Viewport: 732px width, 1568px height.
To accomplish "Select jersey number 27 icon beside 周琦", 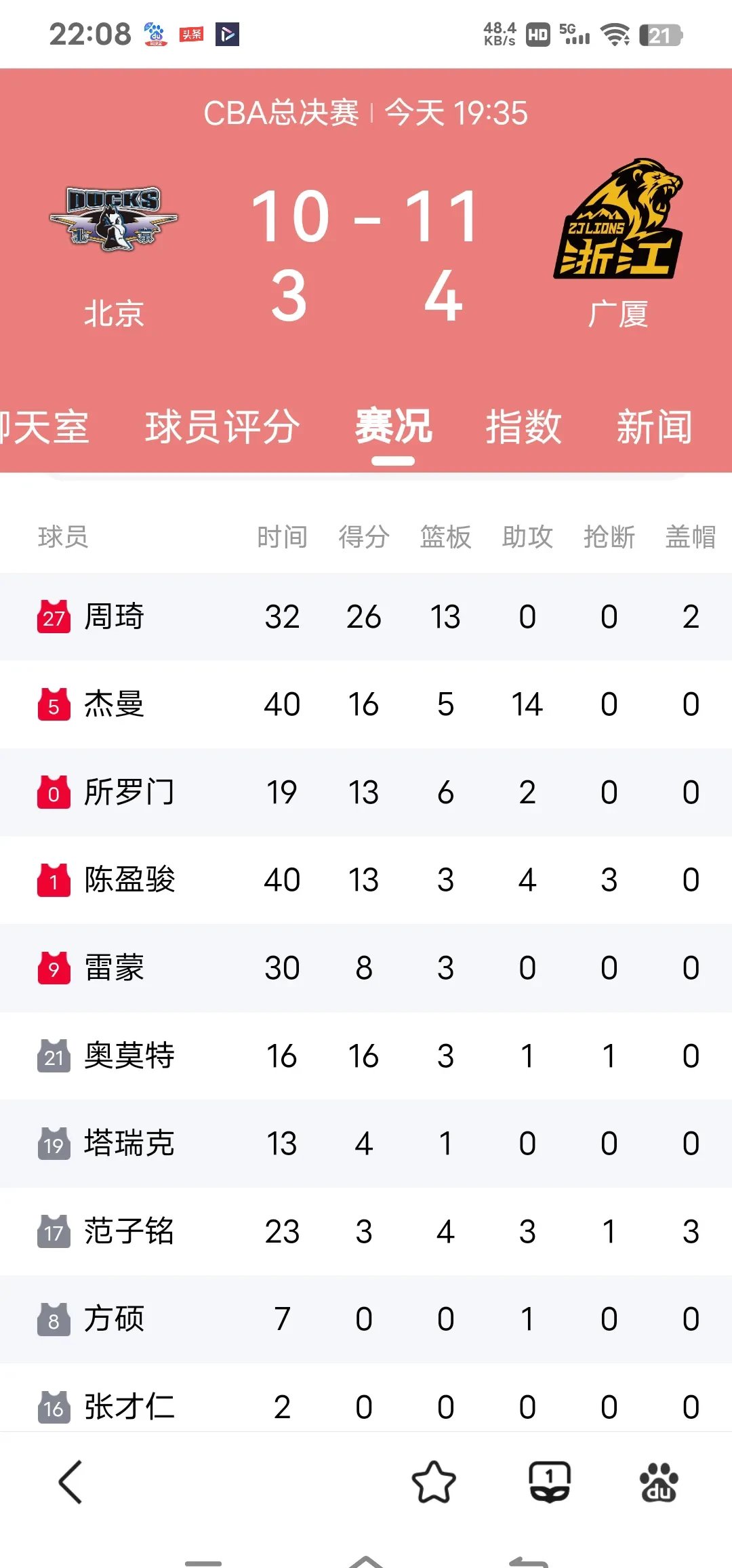I will (54, 616).
